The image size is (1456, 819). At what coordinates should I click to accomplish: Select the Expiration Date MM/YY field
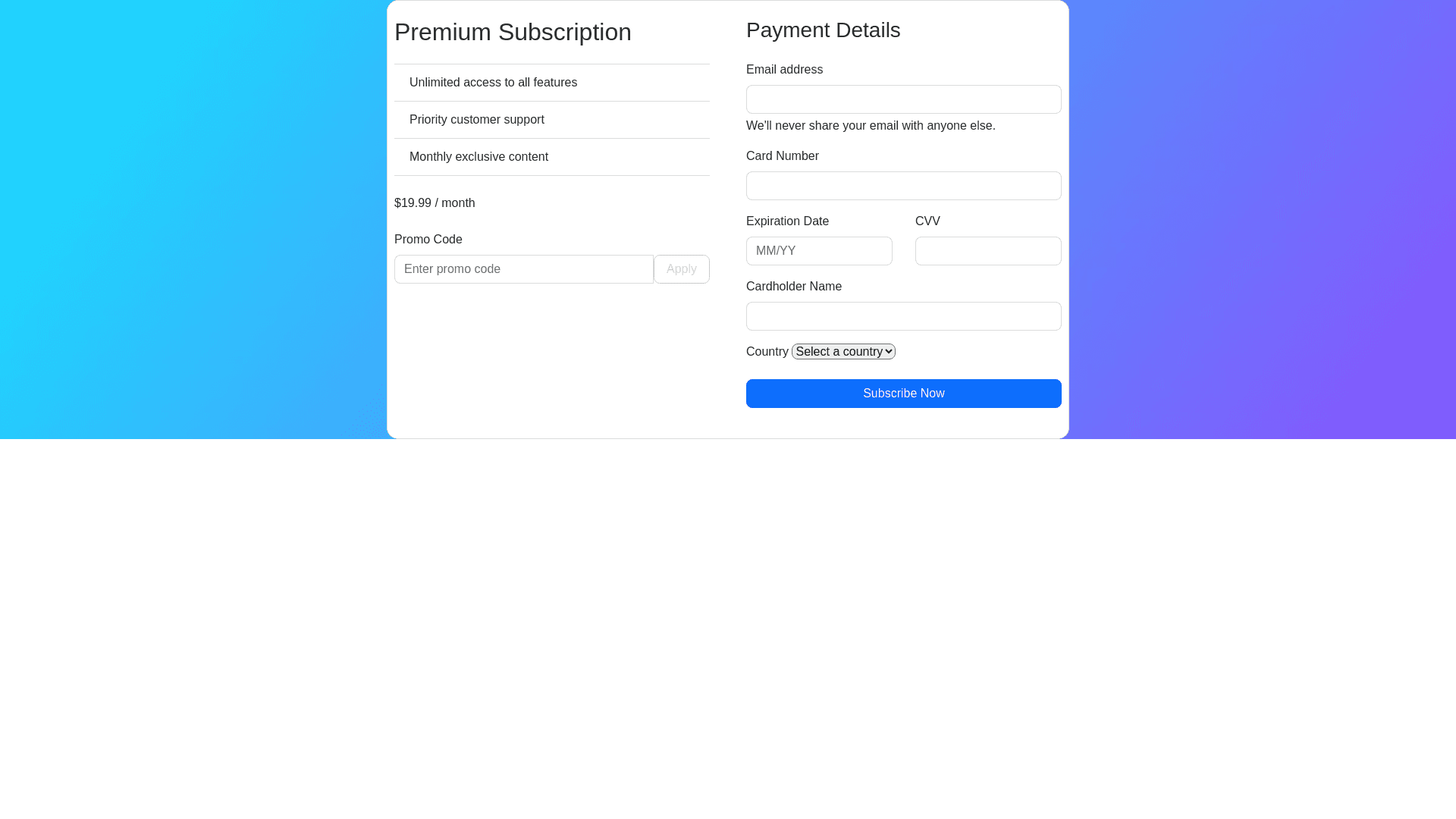(819, 251)
